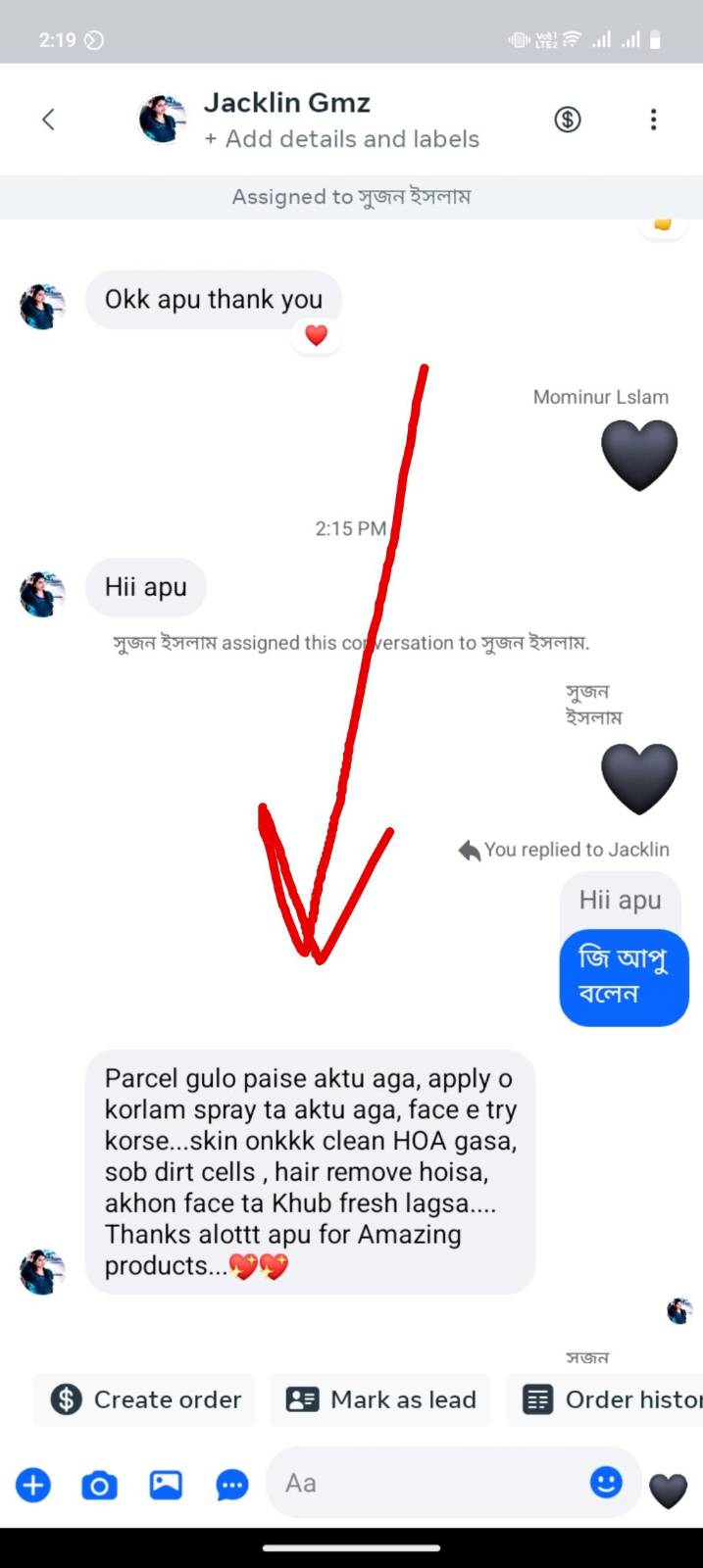The height and width of the screenshot is (1568, 703).
Task: Open Jacklin Gmz's header profile picture
Action: tap(162, 120)
